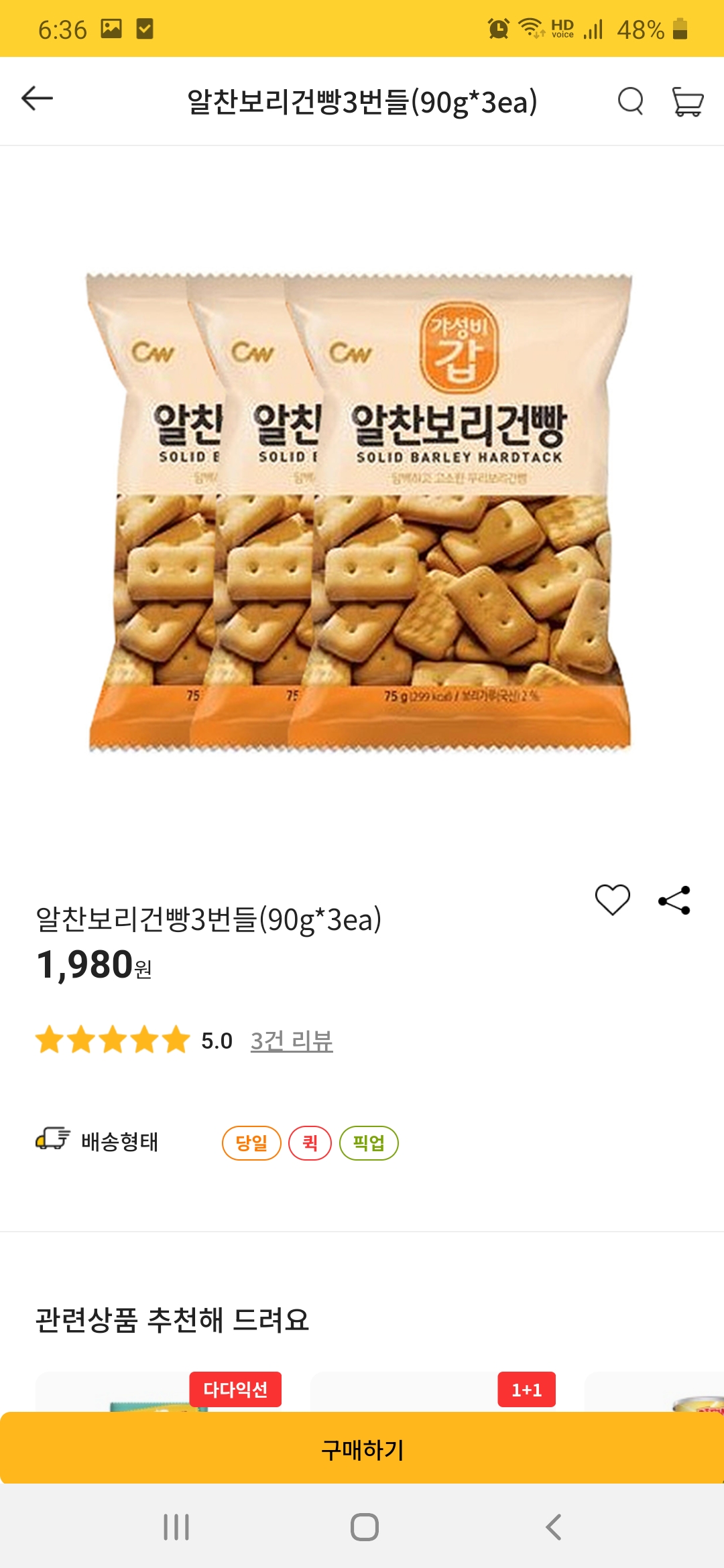Image resolution: width=724 pixels, height=1568 pixels.
Task: Open the search from the top bar
Action: (631, 101)
